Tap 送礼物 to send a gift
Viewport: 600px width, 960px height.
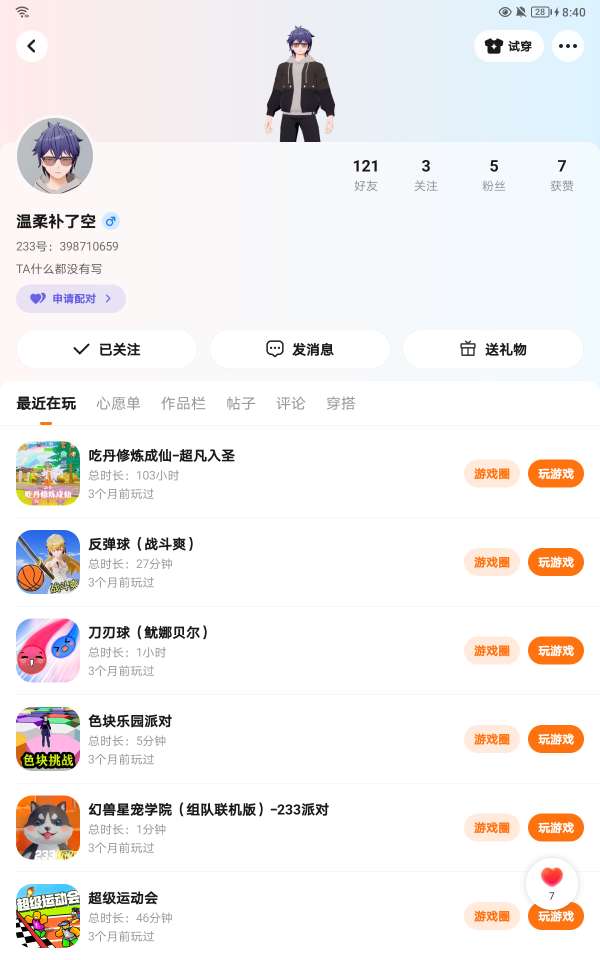point(493,349)
